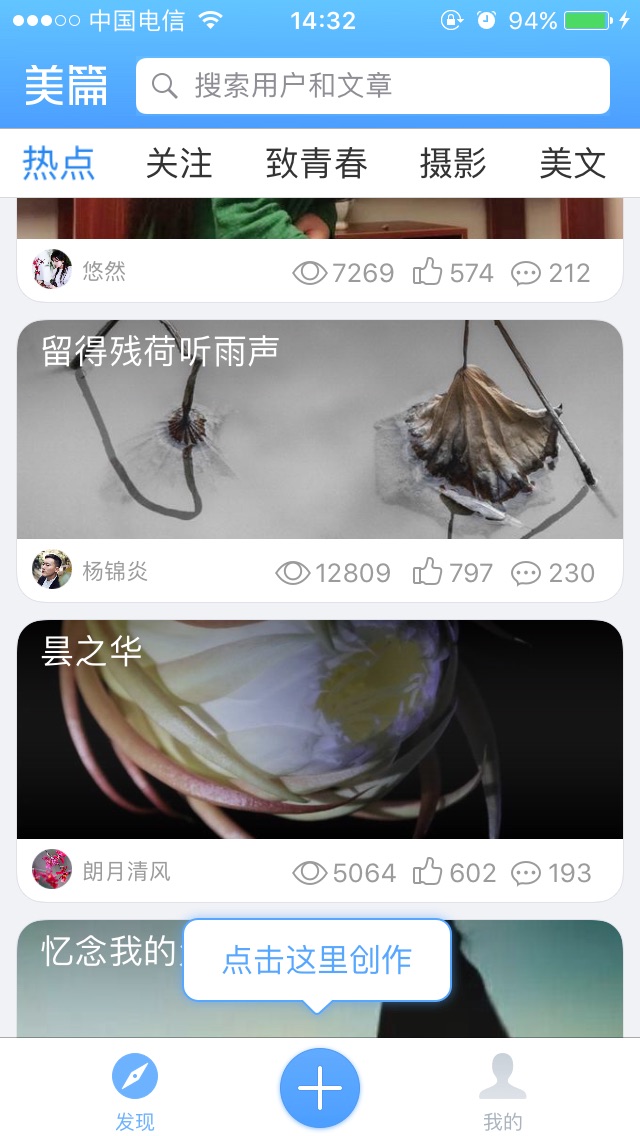The height and width of the screenshot is (1136, 640).
Task: Open the 我的 profile tab
Action: (x=502, y=1092)
